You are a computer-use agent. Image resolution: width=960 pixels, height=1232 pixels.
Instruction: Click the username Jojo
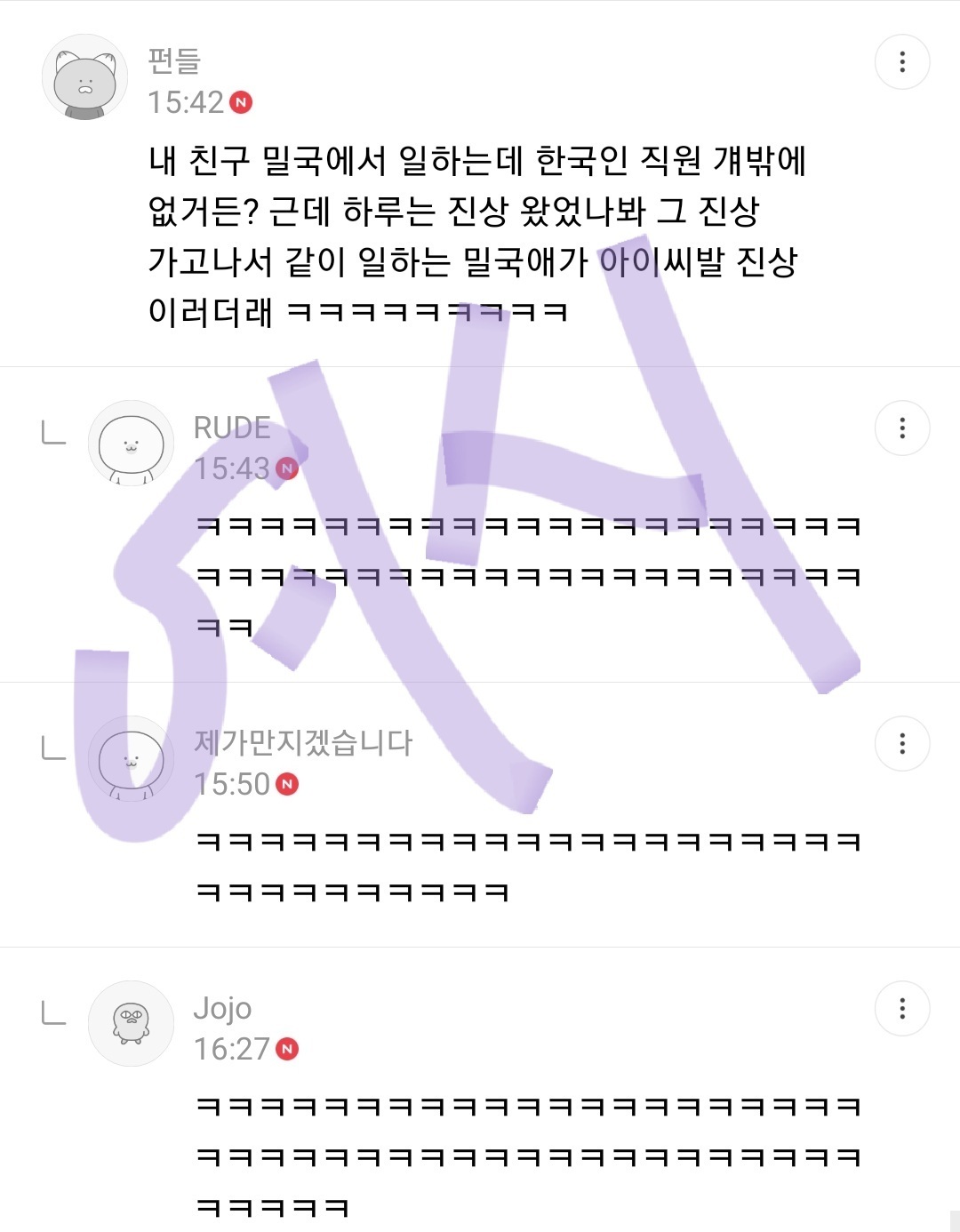pyautogui.click(x=223, y=1009)
